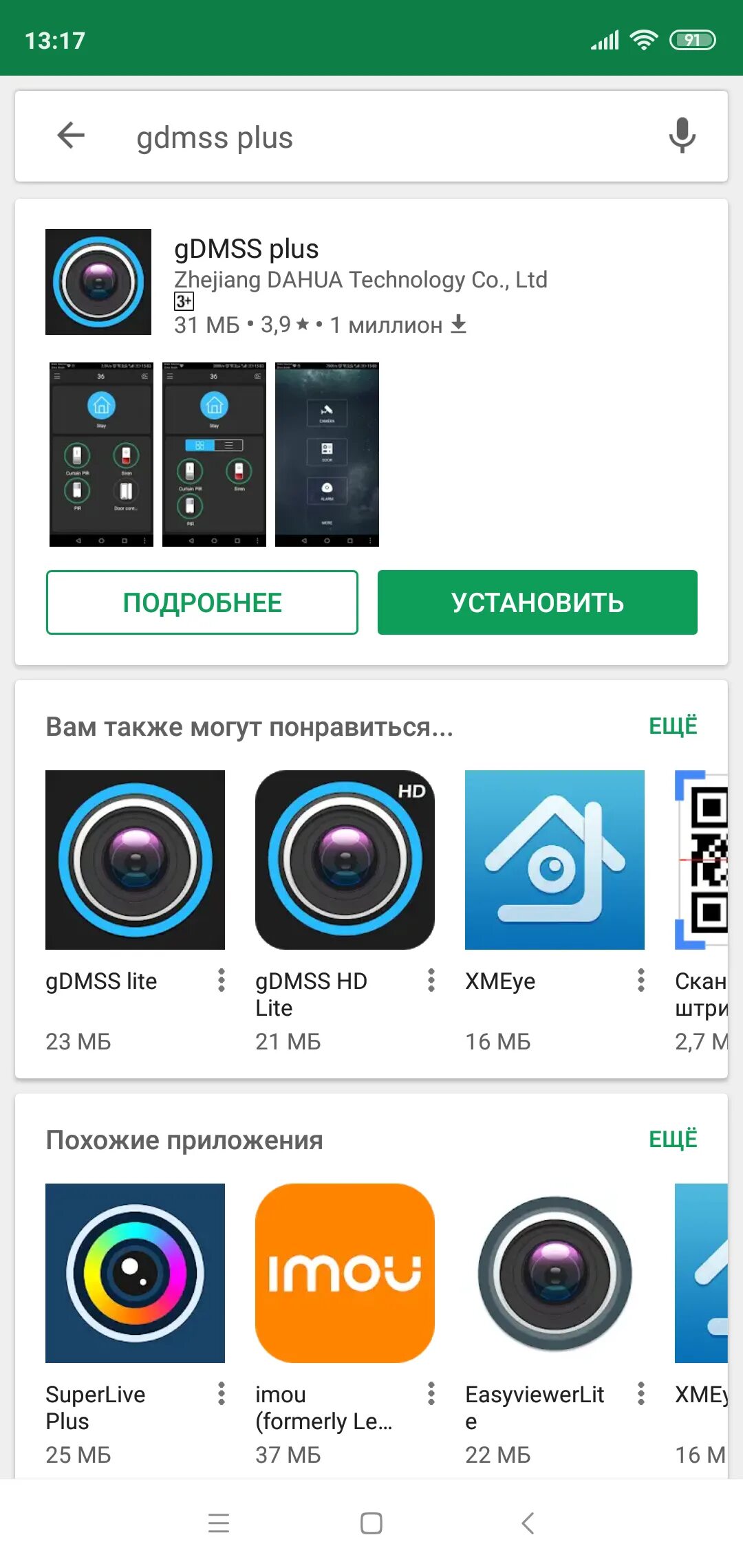Tap the system home button

click(x=371, y=1523)
